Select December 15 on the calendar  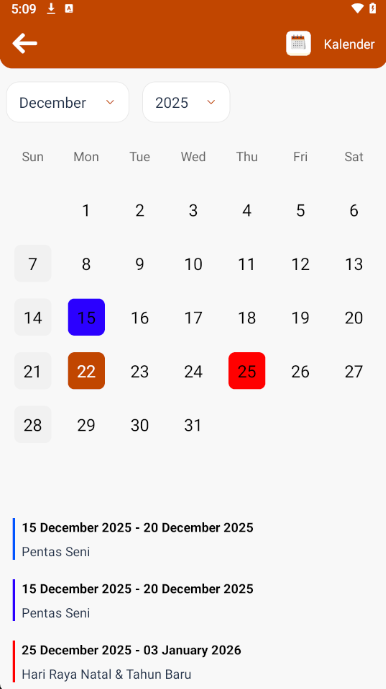86,317
